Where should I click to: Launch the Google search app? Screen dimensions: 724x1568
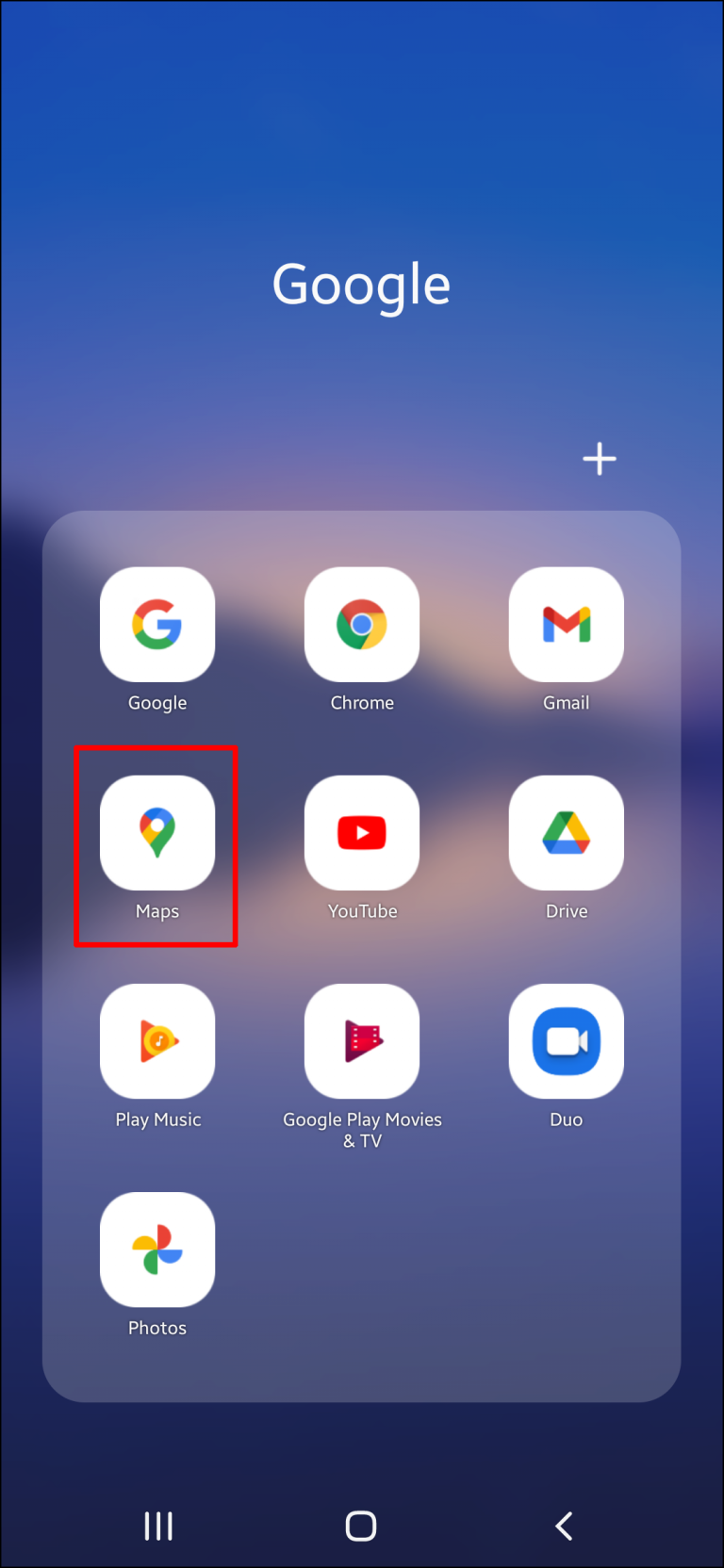pos(156,624)
